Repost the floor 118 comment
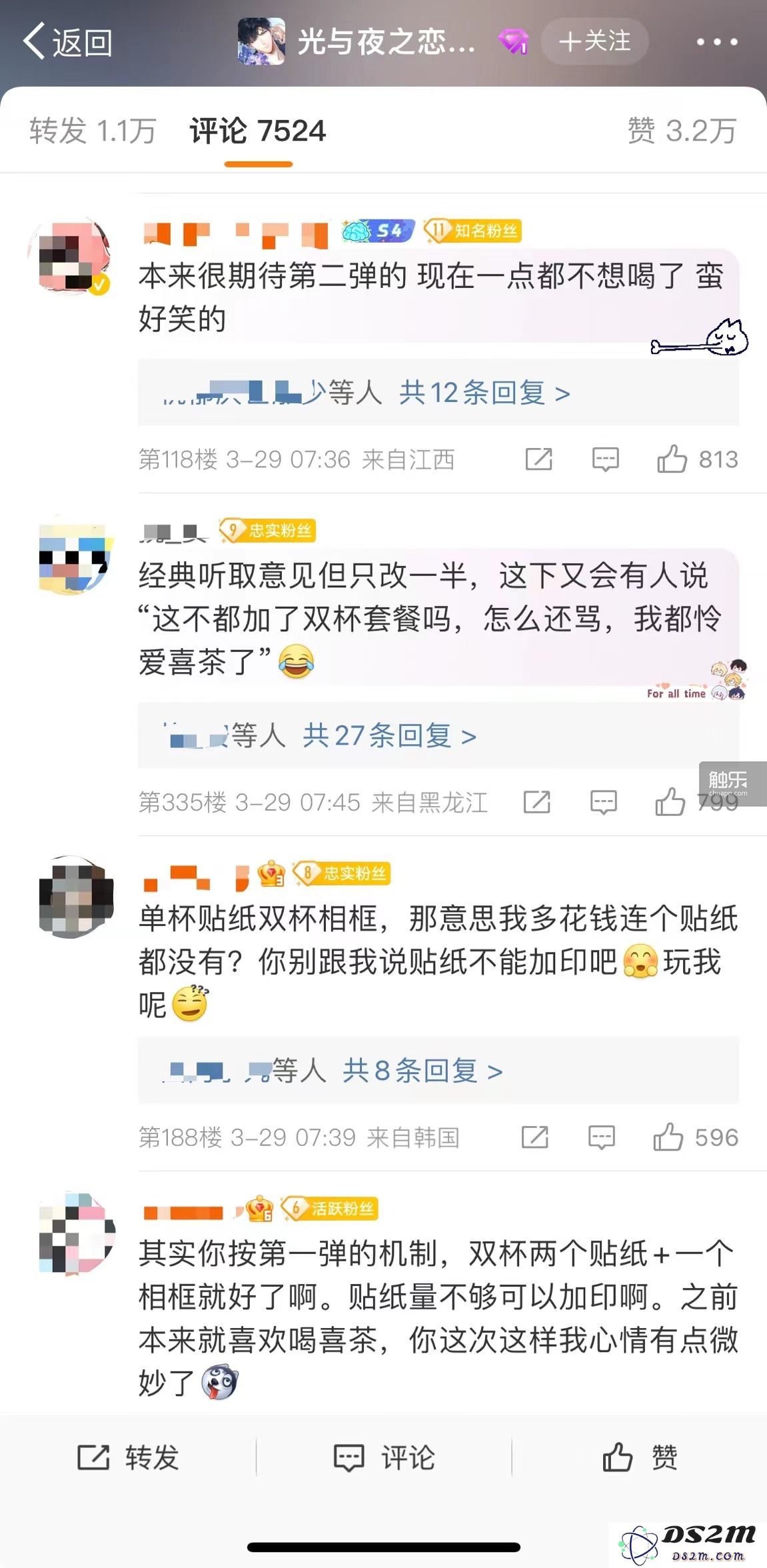This screenshot has height=1568, width=767. point(538,459)
